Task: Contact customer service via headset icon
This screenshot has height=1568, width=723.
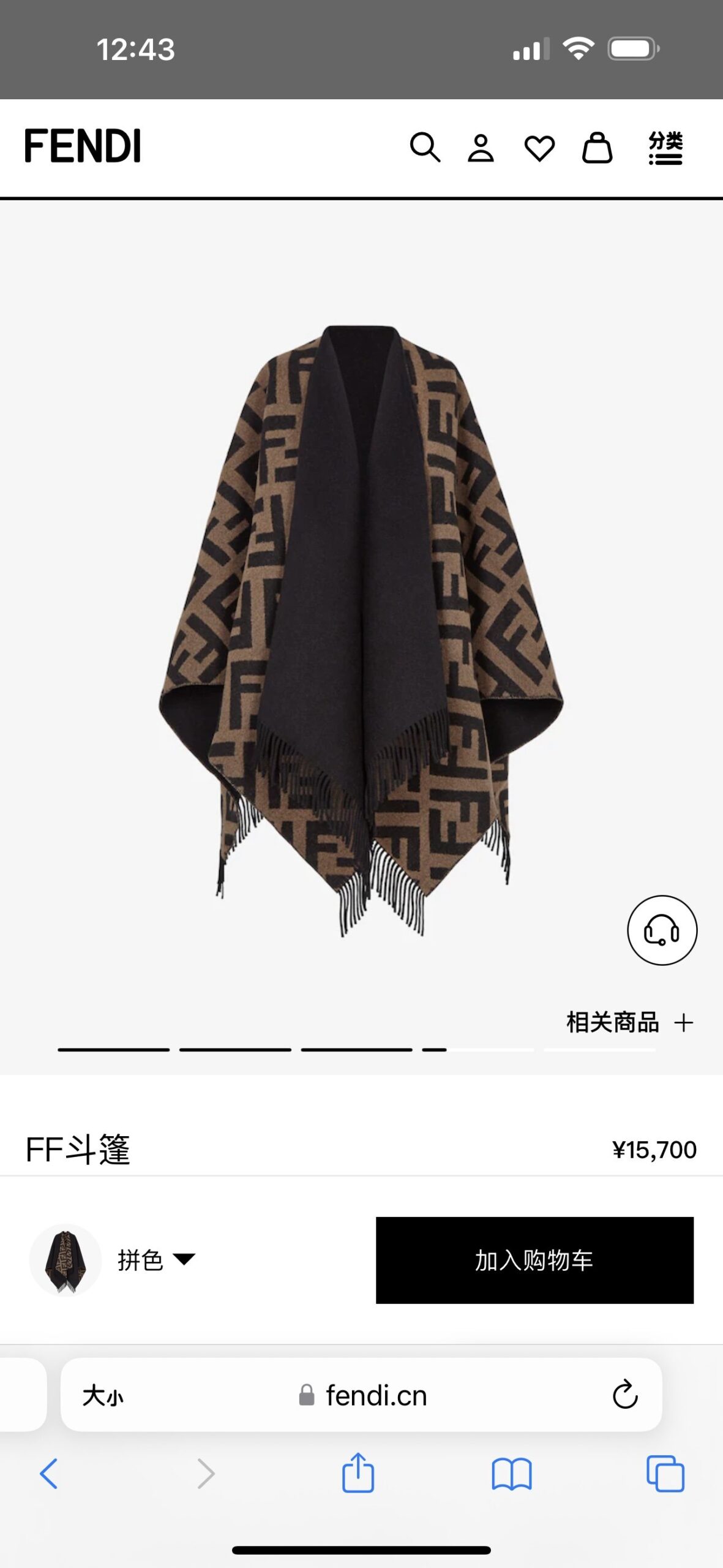Action: point(662,930)
